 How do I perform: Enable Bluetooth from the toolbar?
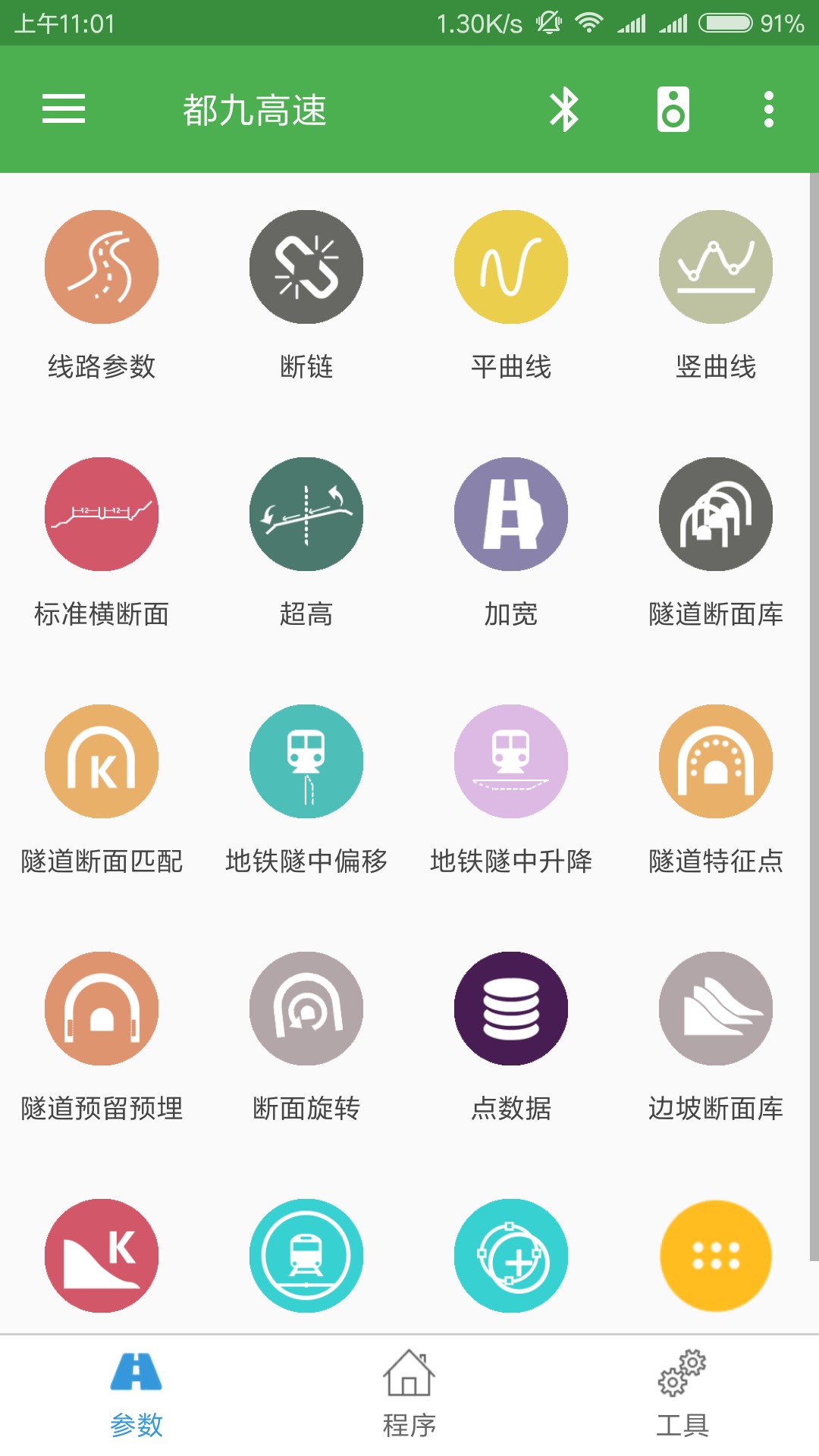[x=565, y=108]
